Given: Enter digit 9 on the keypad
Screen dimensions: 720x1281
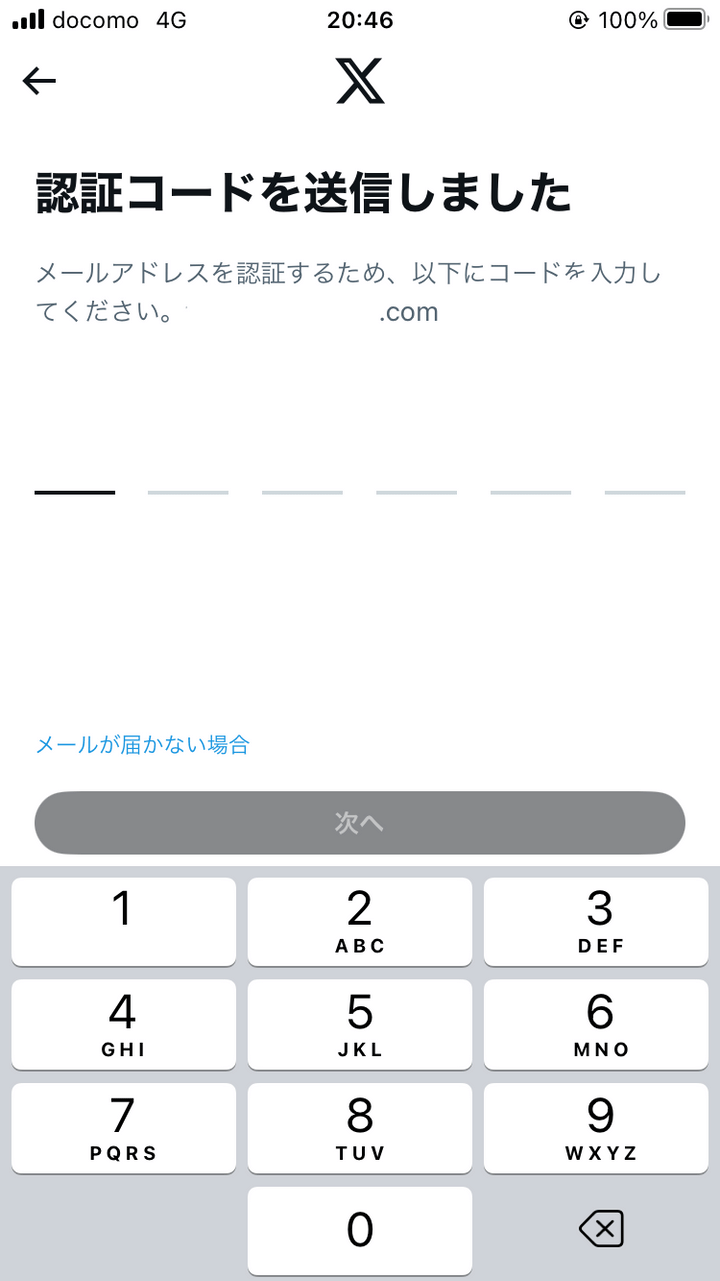Looking at the screenshot, I should [x=599, y=1128].
